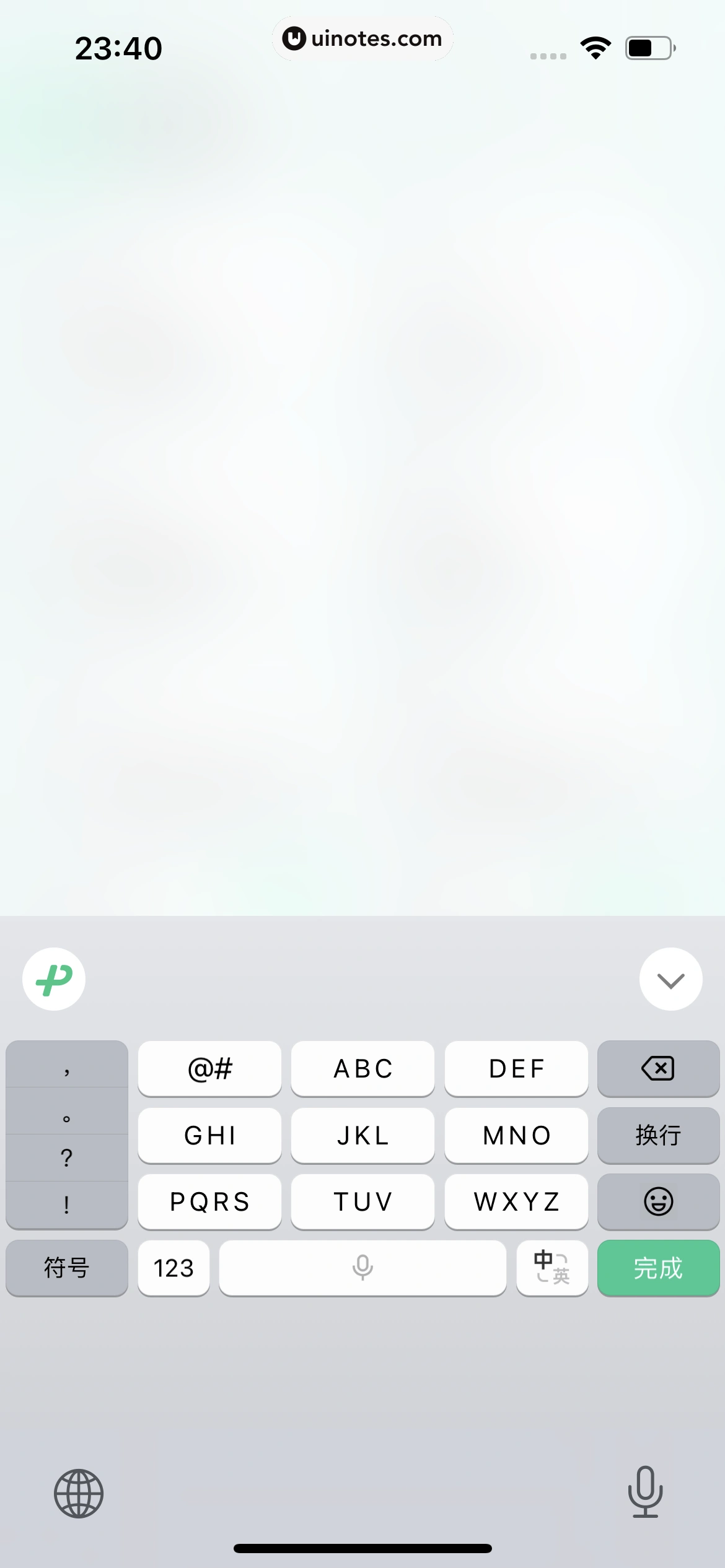
Task: Collapse the keyboard with the chevron down
Action: point(671,978)
